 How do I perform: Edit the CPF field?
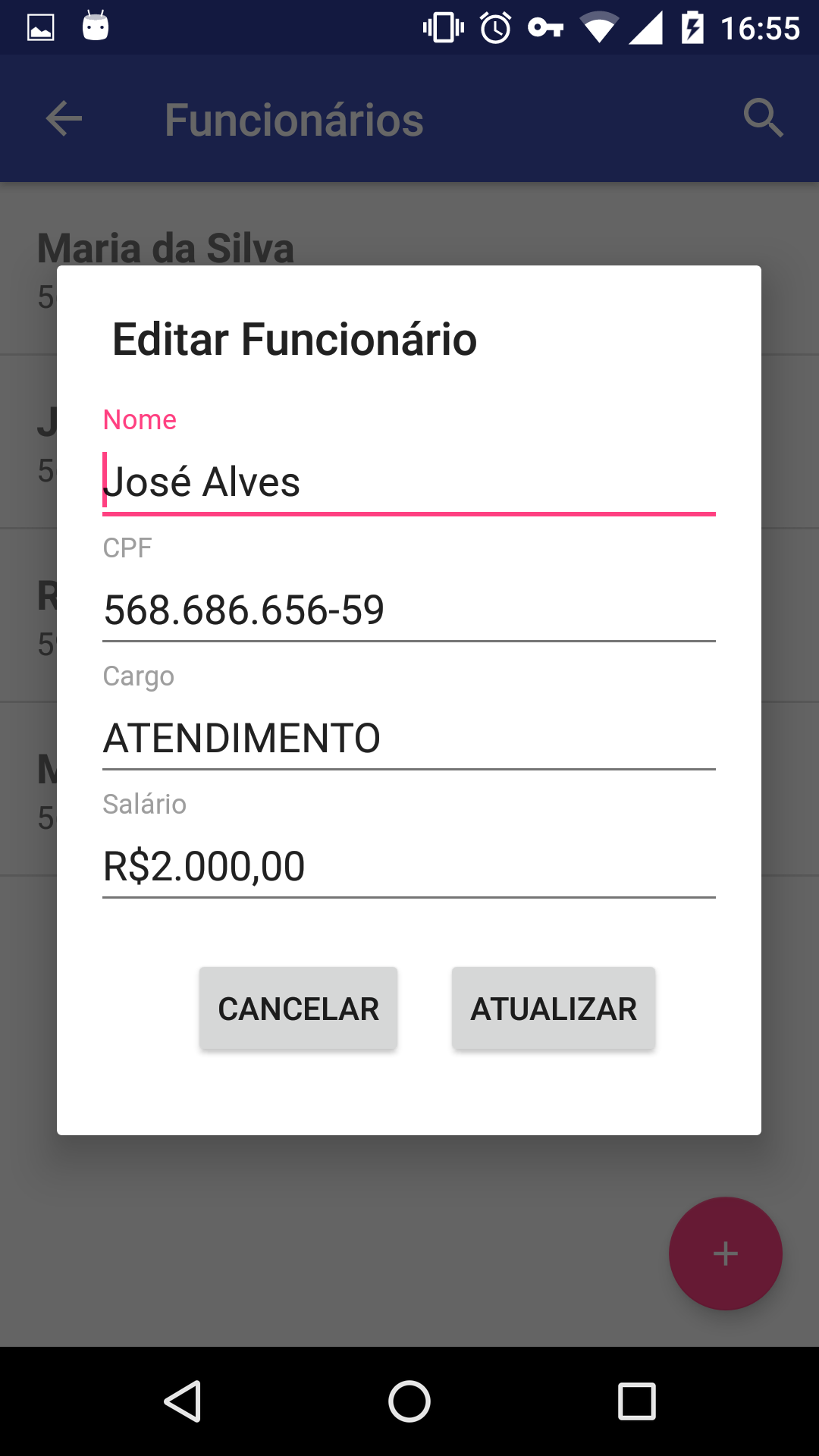point(408,610)
